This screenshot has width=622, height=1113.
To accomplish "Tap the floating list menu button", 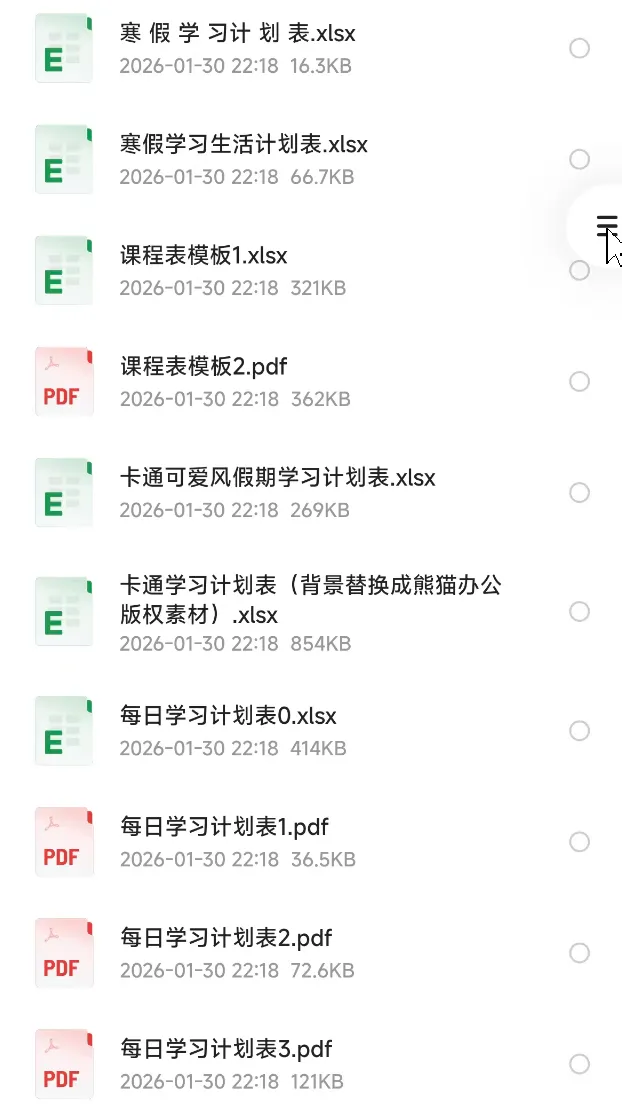I will (606, 227).
